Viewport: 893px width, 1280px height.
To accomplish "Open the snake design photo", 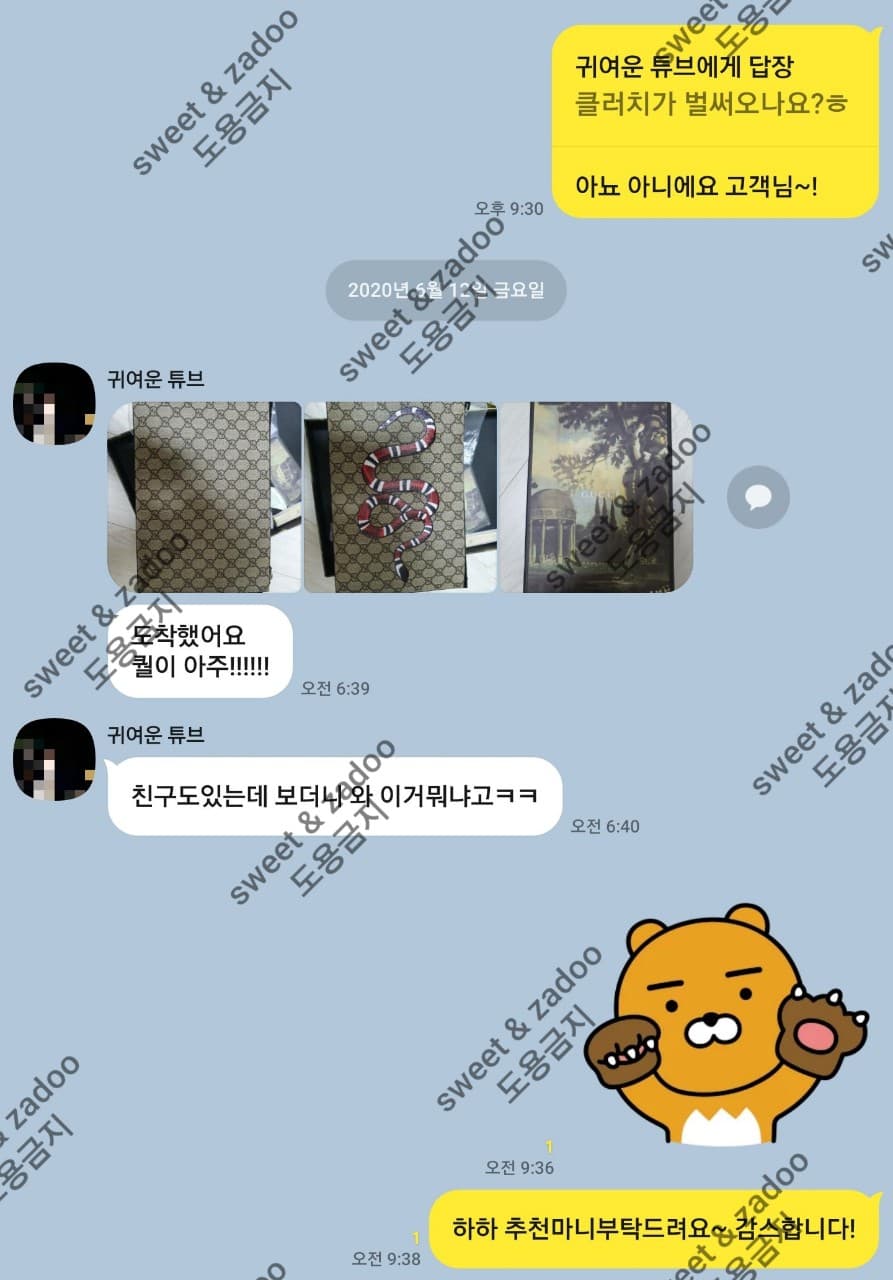I will pos(400,497).
